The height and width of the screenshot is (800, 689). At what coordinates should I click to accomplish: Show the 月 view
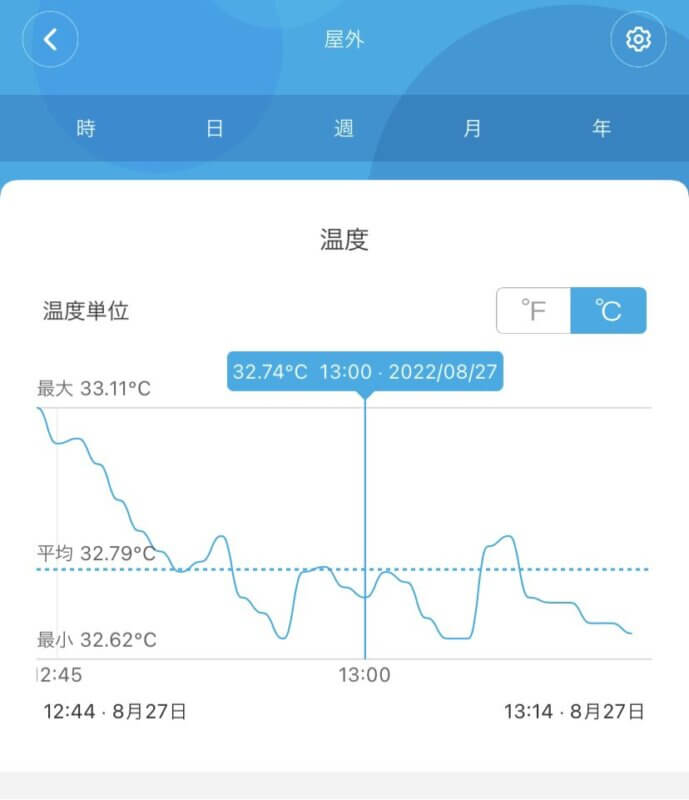click(473, 128)
